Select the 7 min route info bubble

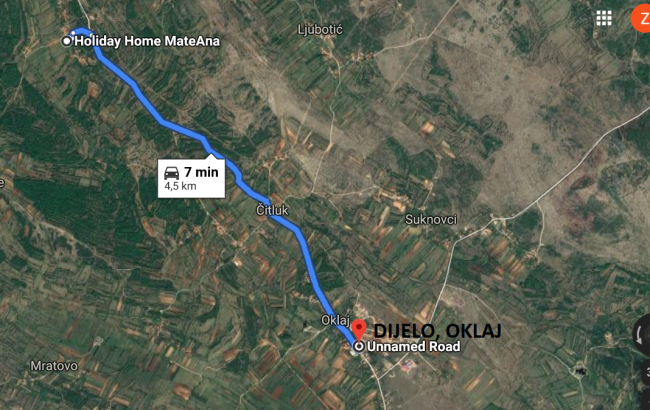coord(194,177)
